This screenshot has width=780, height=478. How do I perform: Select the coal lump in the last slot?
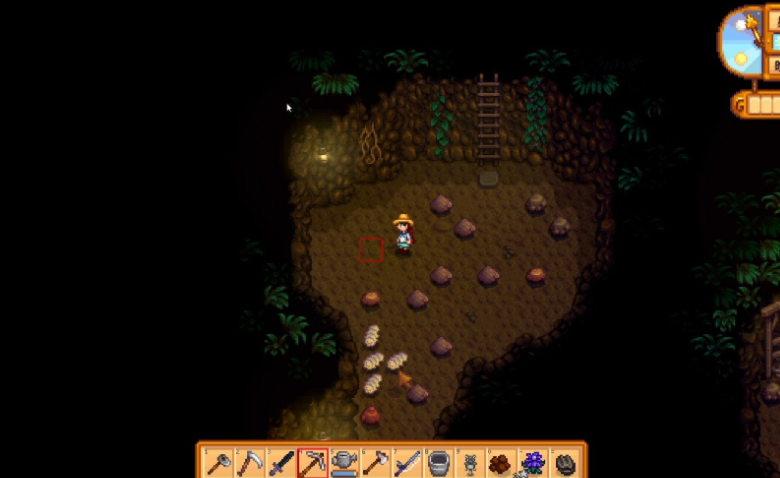point(565,463)
